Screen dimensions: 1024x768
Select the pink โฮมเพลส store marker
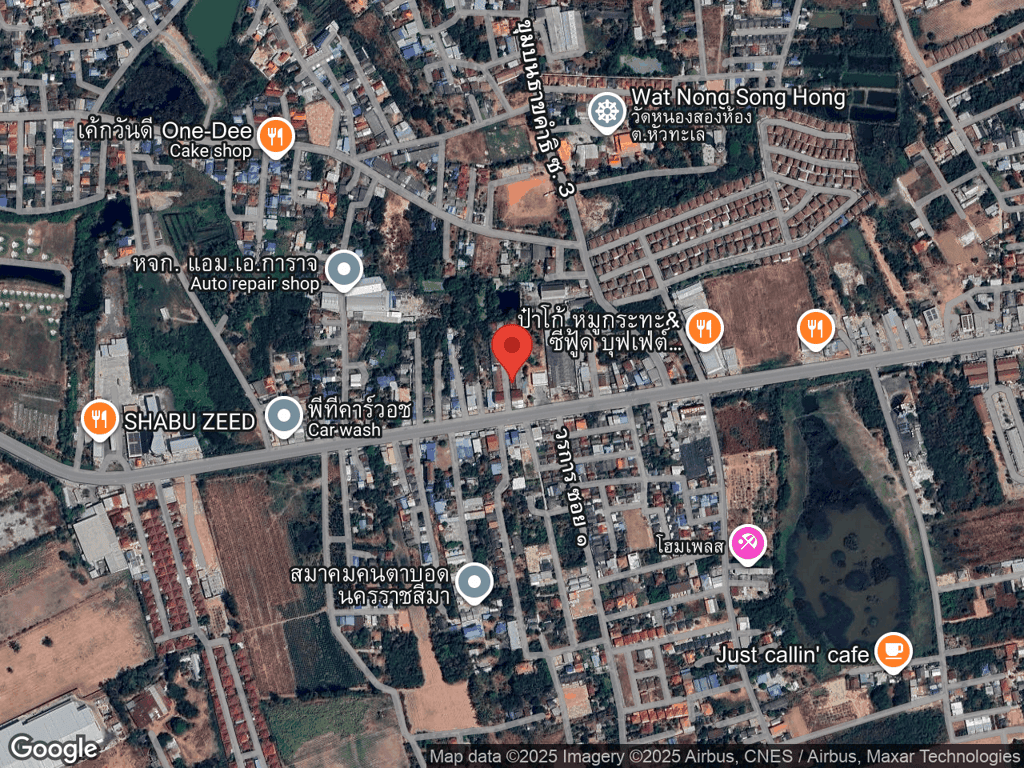tap(747, 544)
